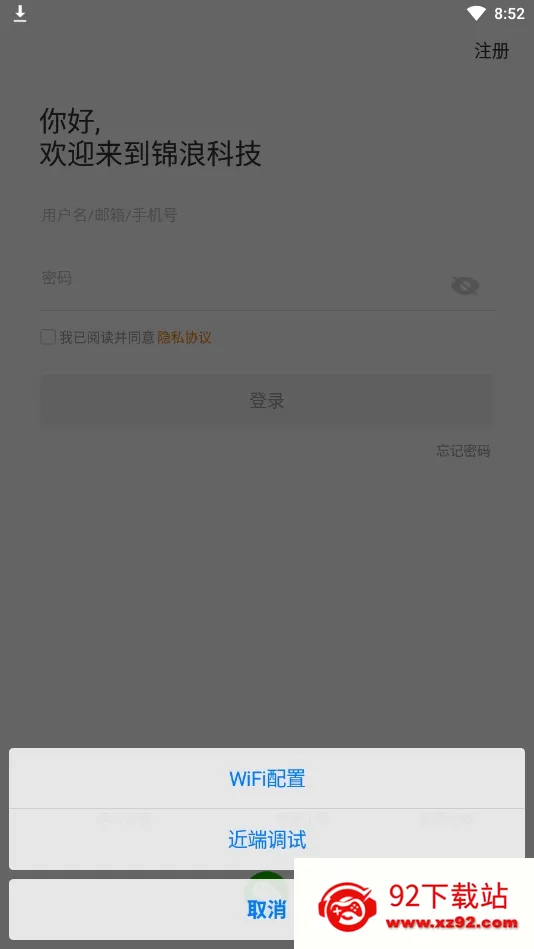
Task: Dismiss the sheet with 取消
Action: (266, 909)
